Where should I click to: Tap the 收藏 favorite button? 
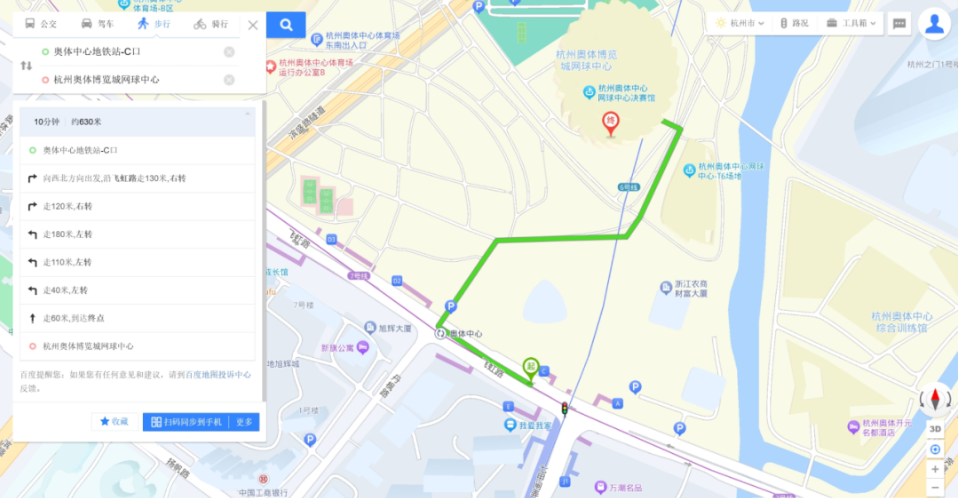114,422
